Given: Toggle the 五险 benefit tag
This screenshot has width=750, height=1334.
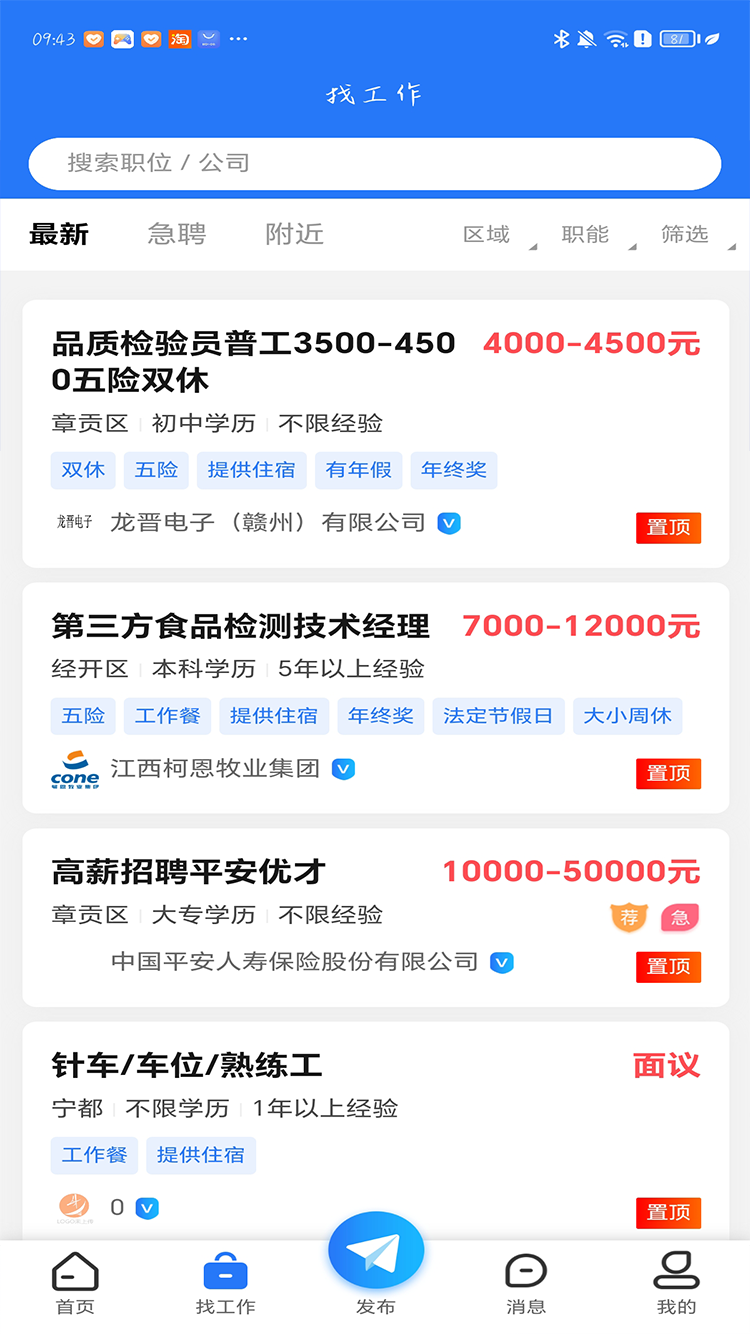Looking at the screenshot, I should (156, 470).
